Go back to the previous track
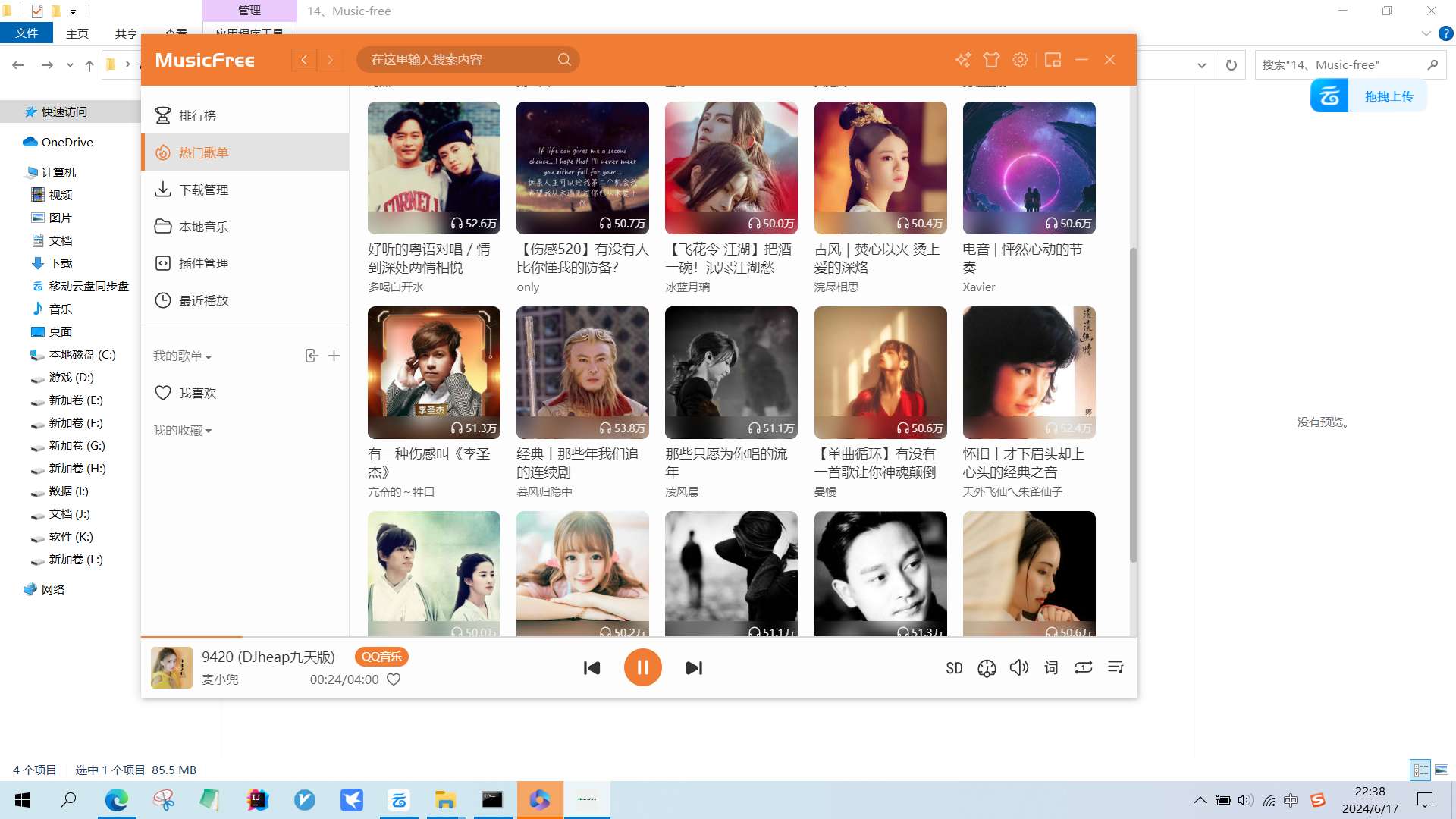 (591, 667)
